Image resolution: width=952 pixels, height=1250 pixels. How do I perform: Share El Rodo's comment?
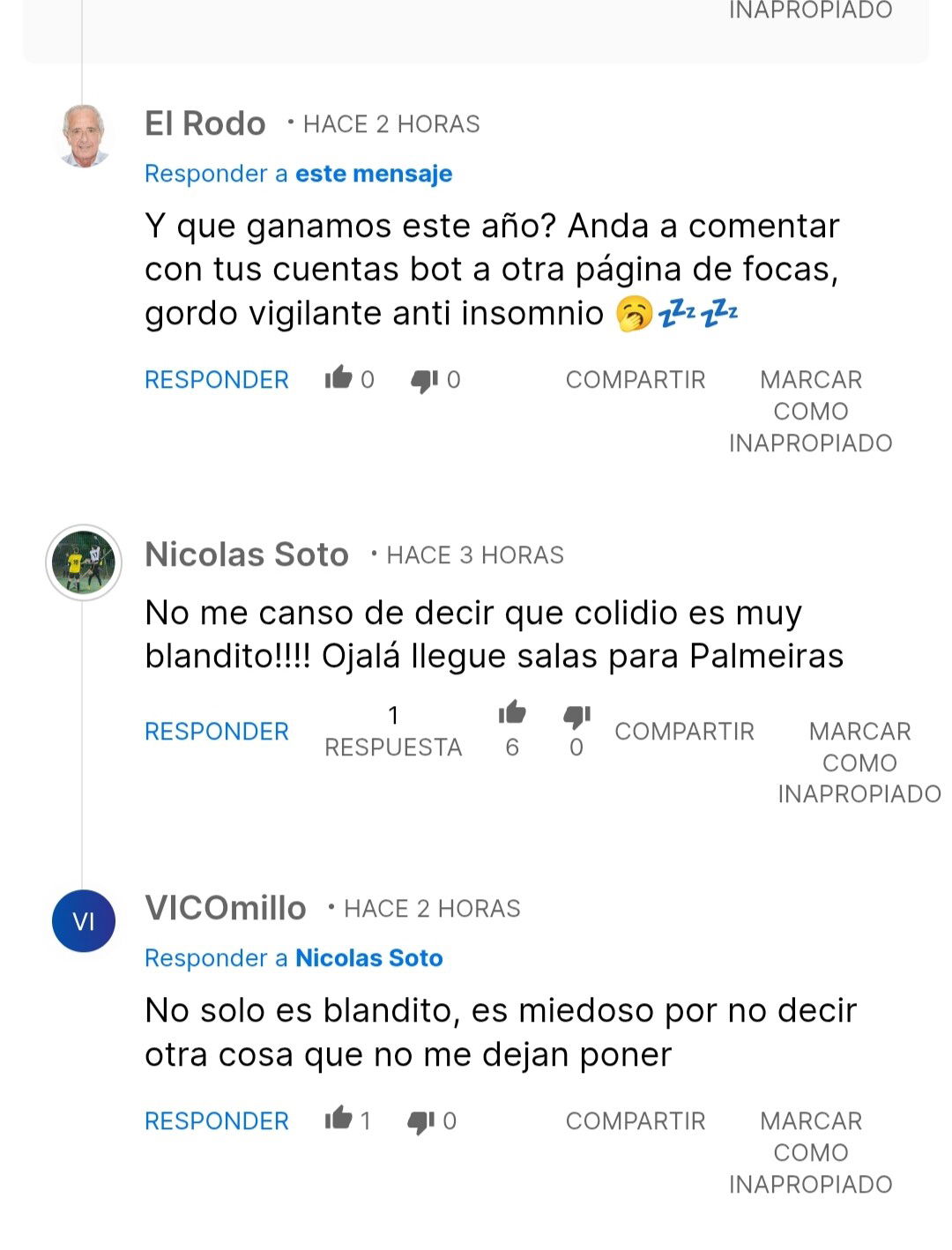click(635, 380)
